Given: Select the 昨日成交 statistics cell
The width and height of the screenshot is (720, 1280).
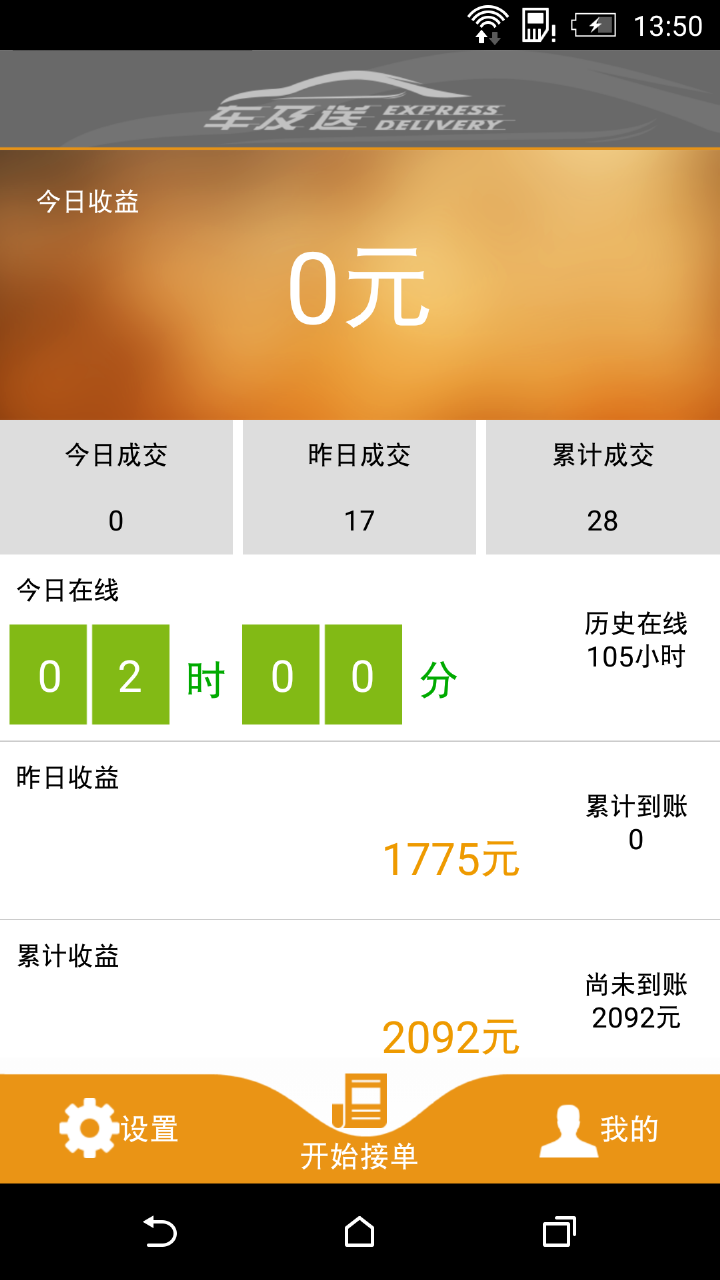Looking at the screenshot, I should 359,487.
